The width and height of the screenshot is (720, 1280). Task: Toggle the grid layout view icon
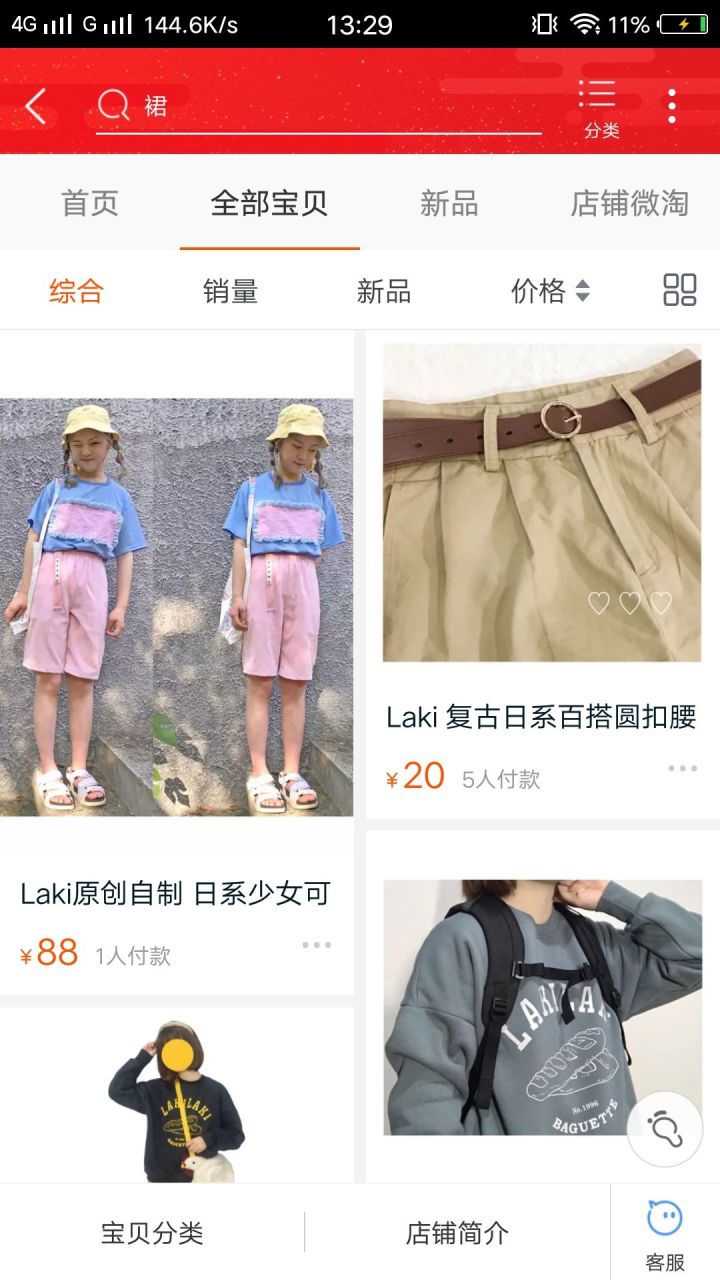pyautogui.click(x=679, y=290)
